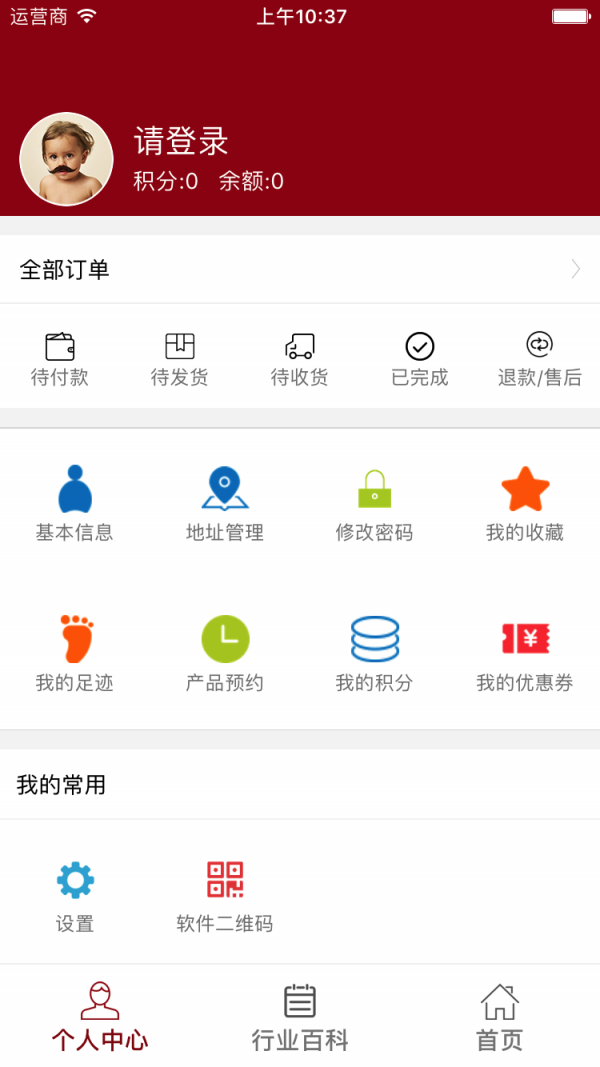Open 产品预约
Screen dimensions: 600x1067
pos(225,654)
